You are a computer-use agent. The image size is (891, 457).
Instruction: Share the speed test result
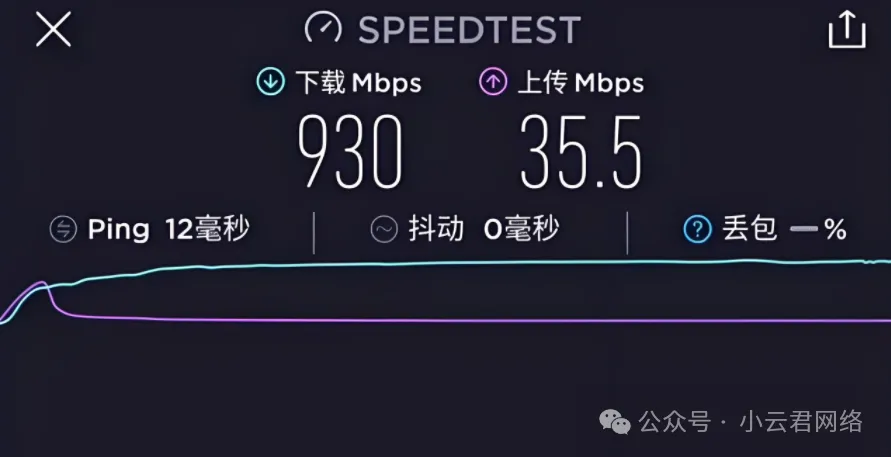pos(846,30)
